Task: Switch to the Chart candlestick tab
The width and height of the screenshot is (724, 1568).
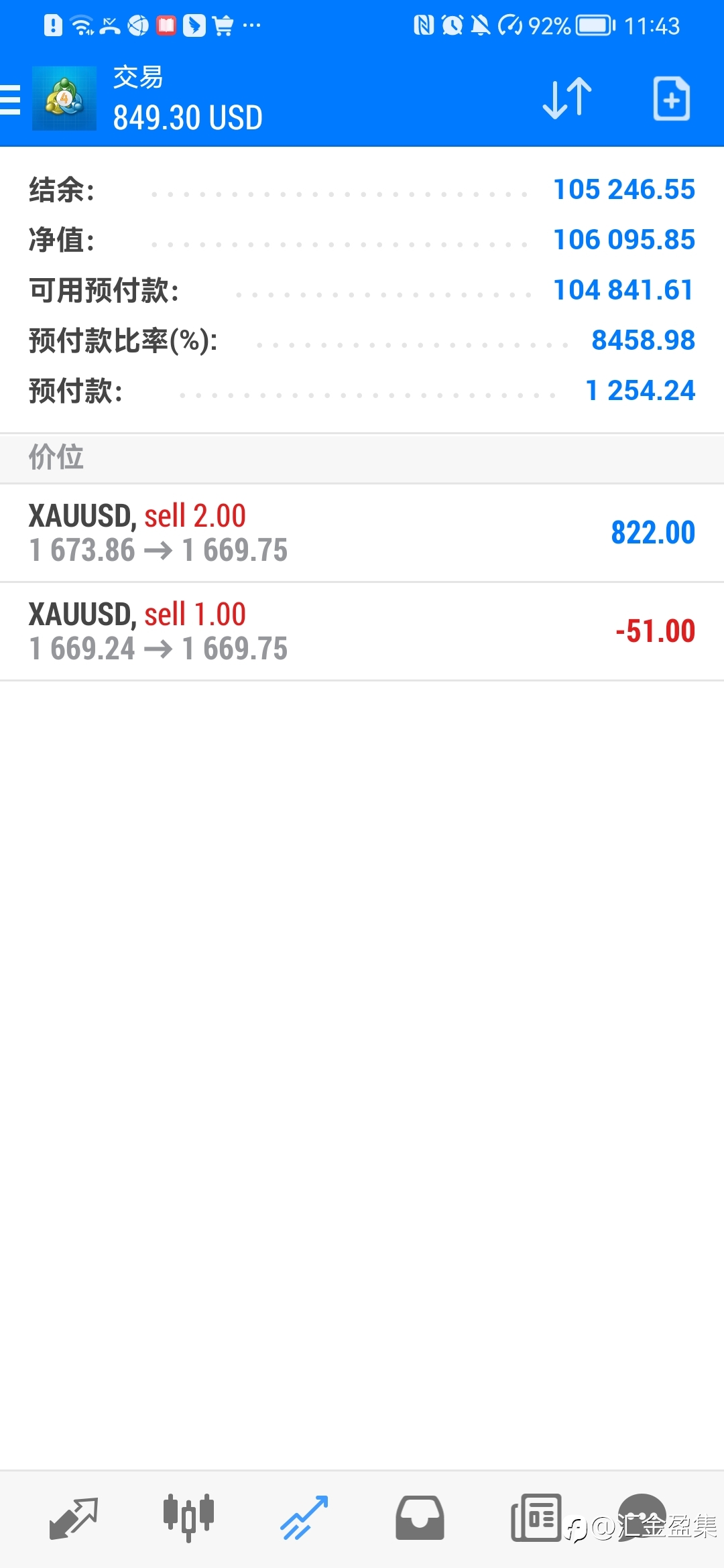Action: pos(188,1518)
